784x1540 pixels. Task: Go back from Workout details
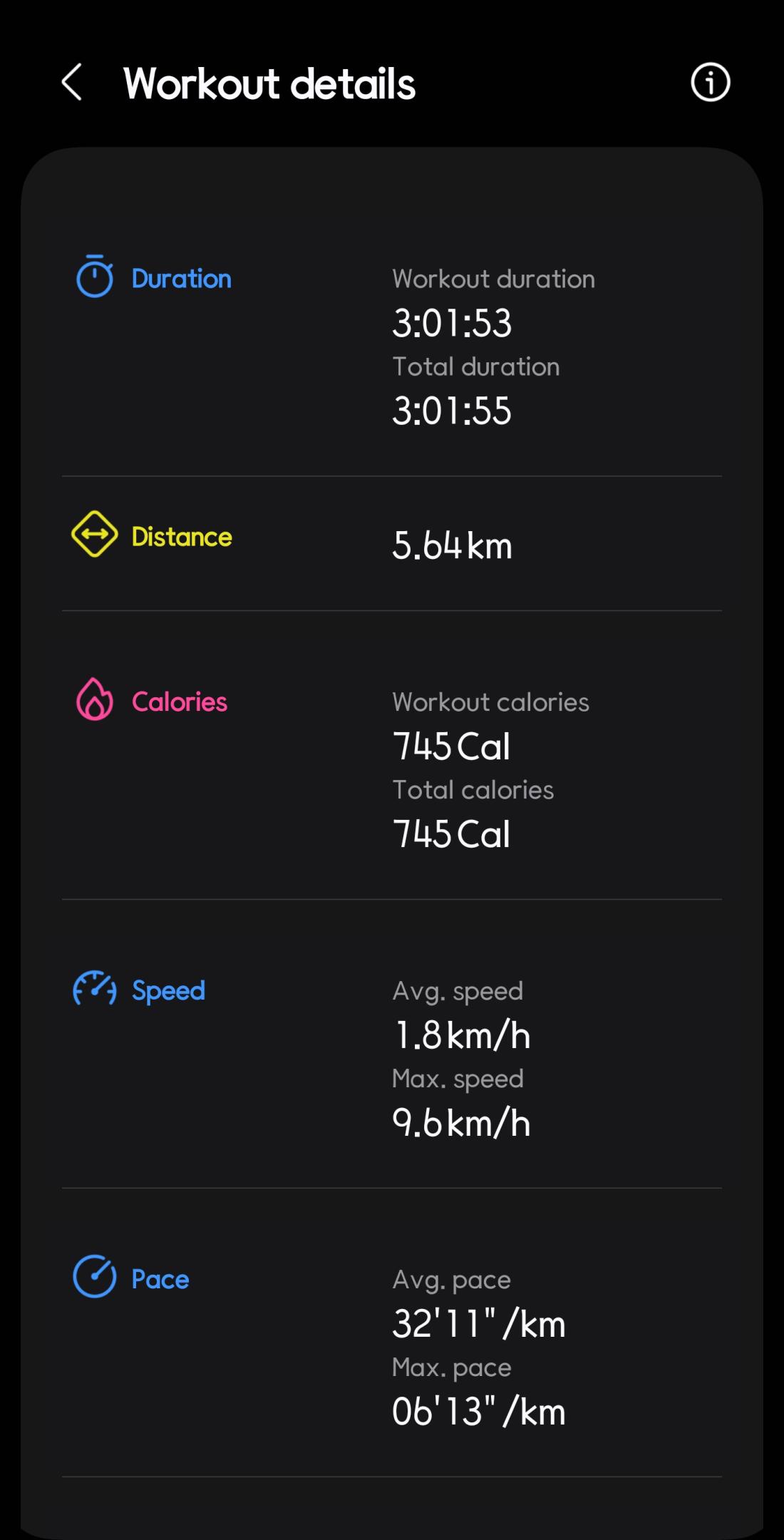[x=72, y=83]
